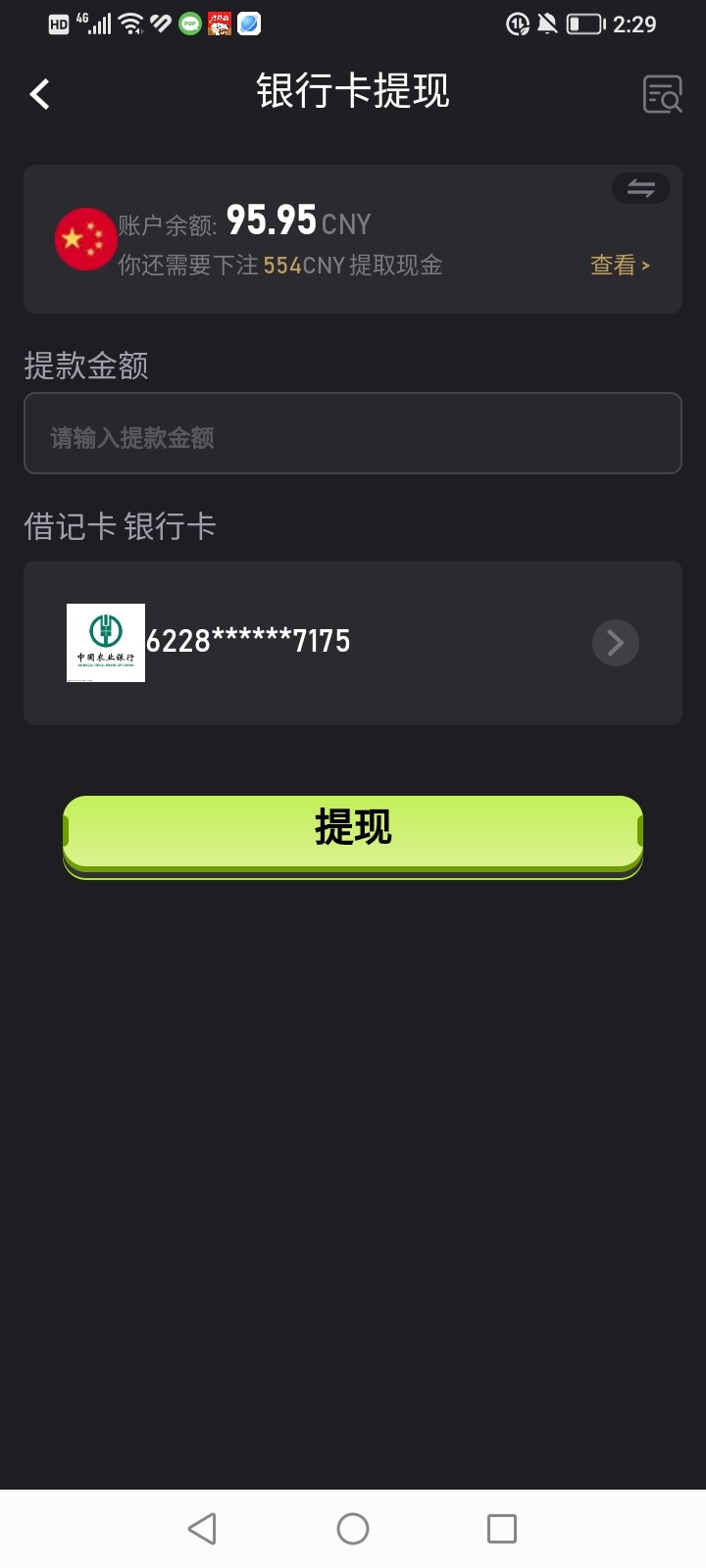
Task: Tap the system home button
Action: (x=352, y=1529)
